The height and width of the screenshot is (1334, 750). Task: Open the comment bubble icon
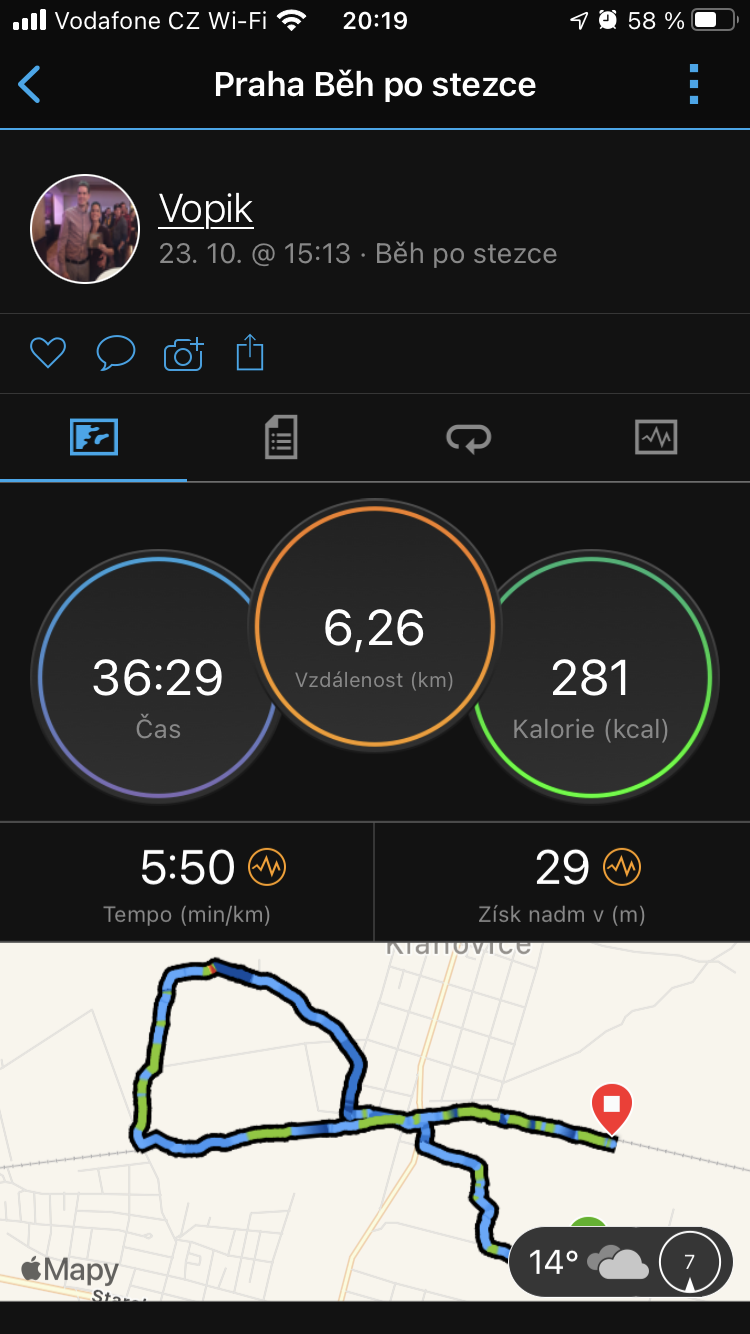coord(115,353)
